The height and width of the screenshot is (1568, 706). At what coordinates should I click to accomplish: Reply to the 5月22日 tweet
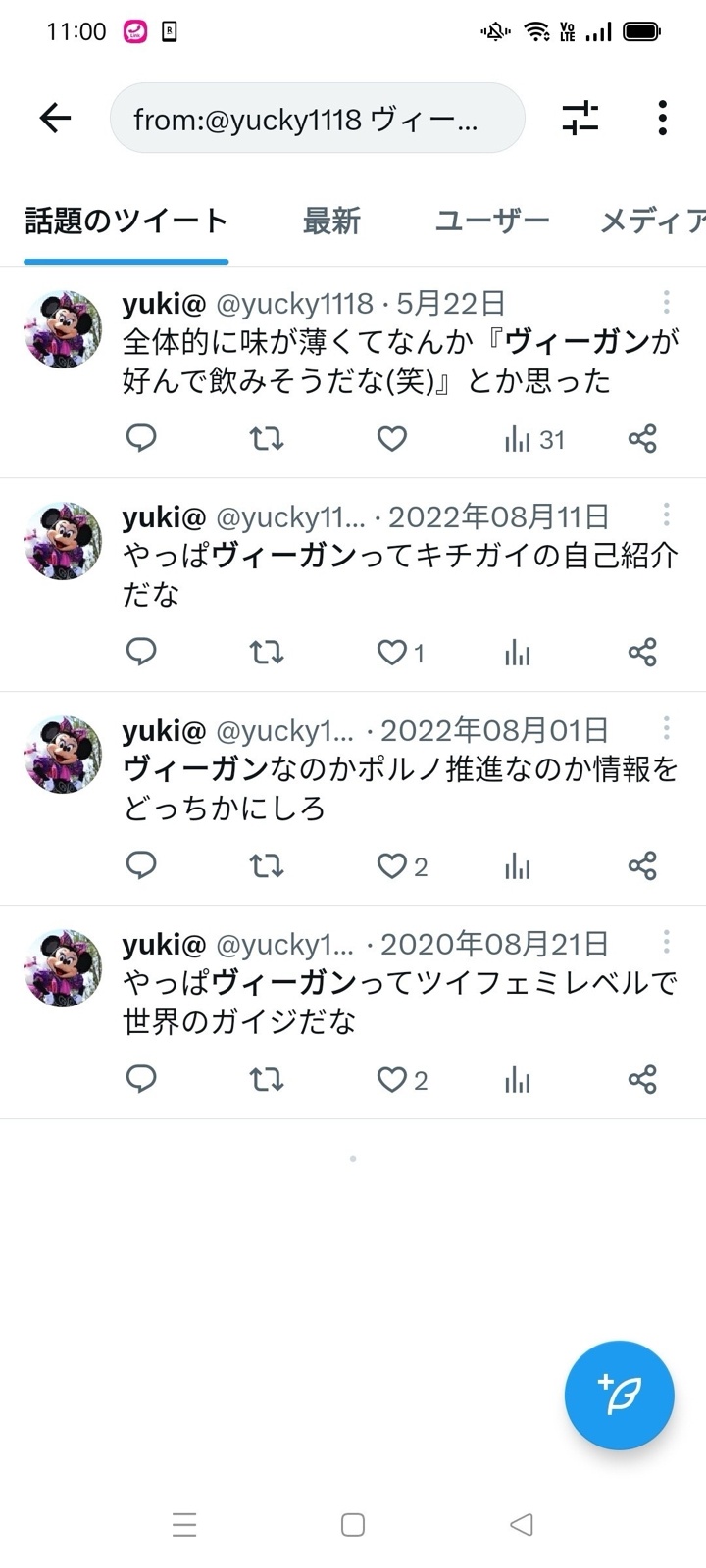(x=142, y=439)
